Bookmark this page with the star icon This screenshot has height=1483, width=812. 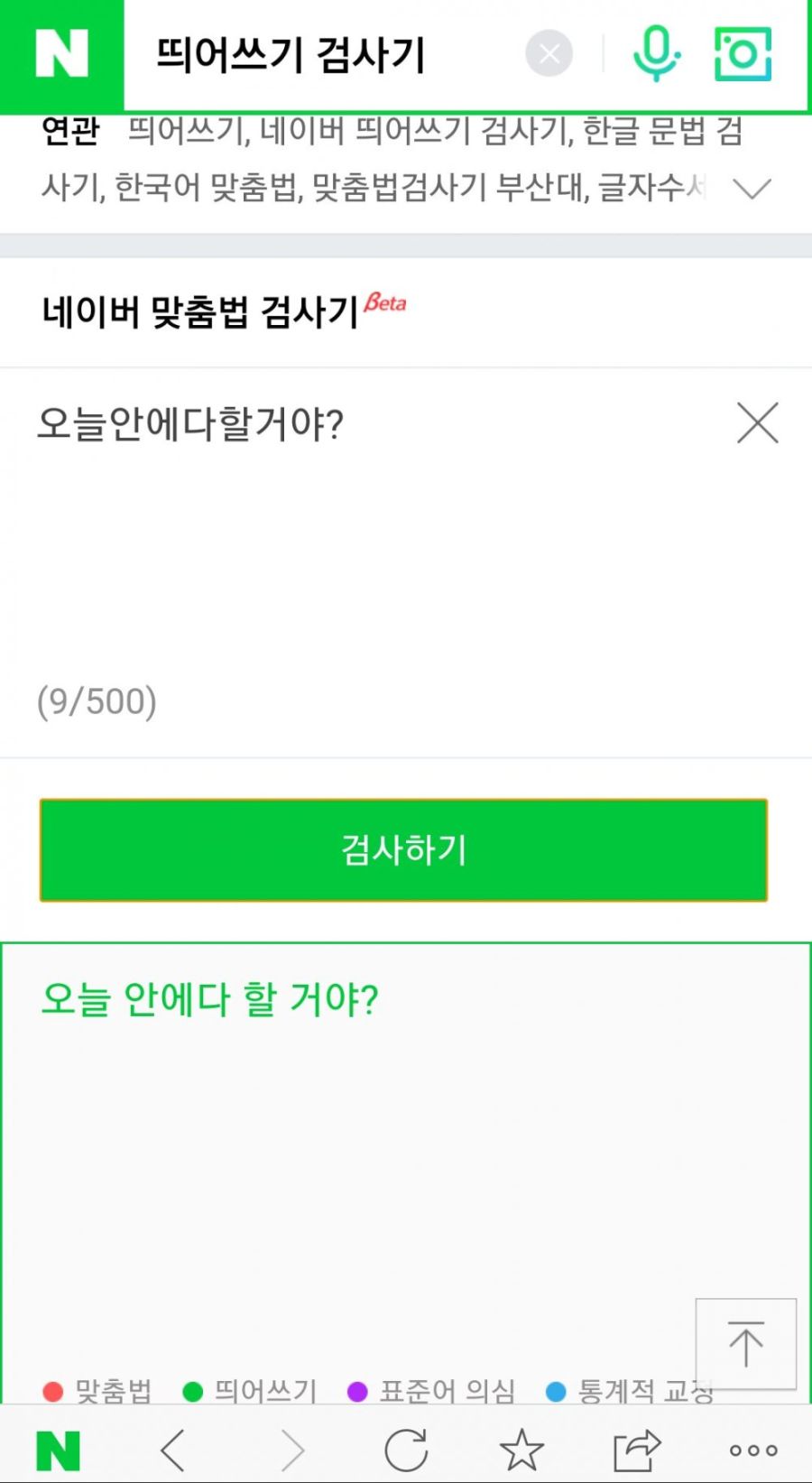point(522,1450)
